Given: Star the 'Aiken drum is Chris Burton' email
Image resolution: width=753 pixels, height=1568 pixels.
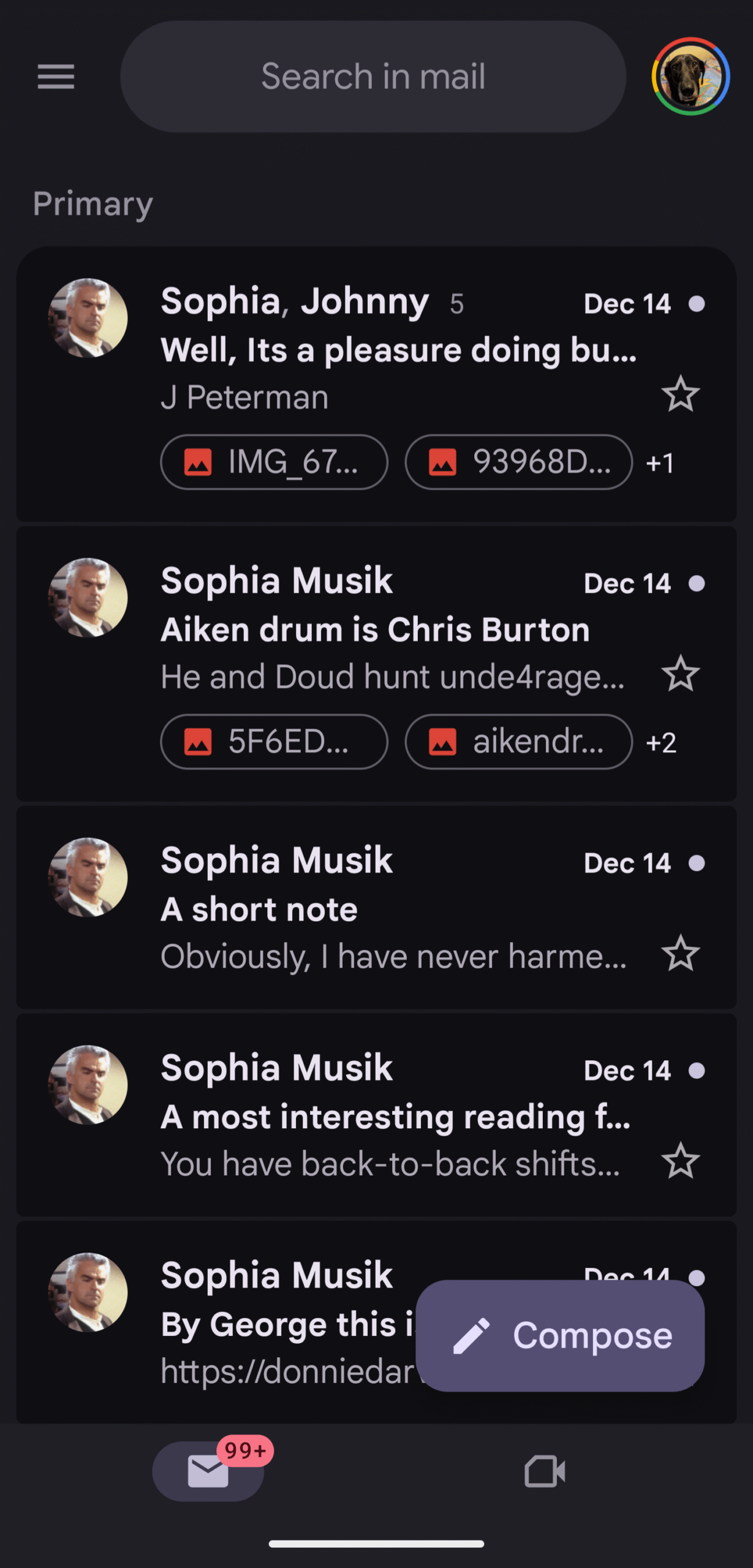Looking at the screenshot, I should [x=680, y=674].
